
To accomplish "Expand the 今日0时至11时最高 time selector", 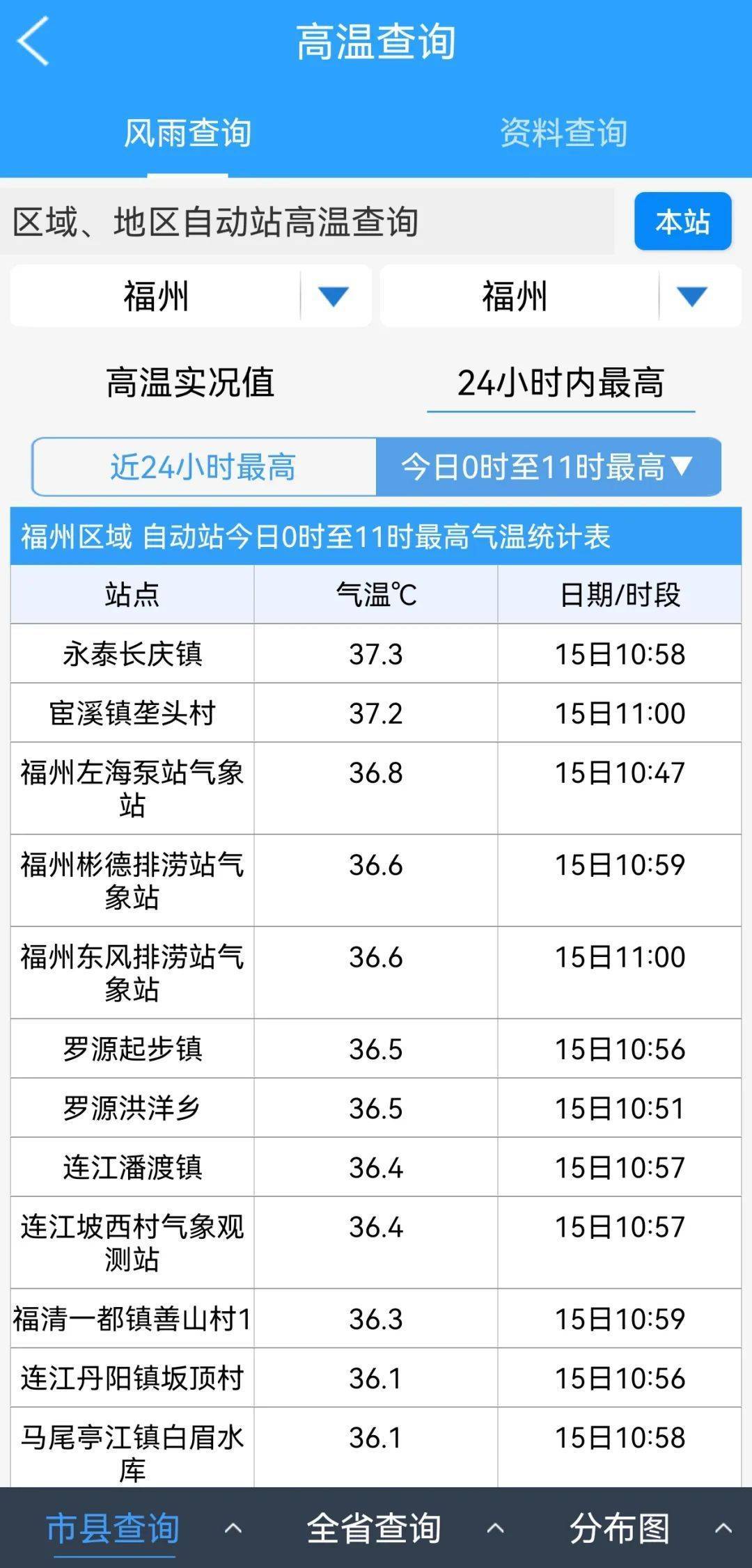I will pos(547,467).
